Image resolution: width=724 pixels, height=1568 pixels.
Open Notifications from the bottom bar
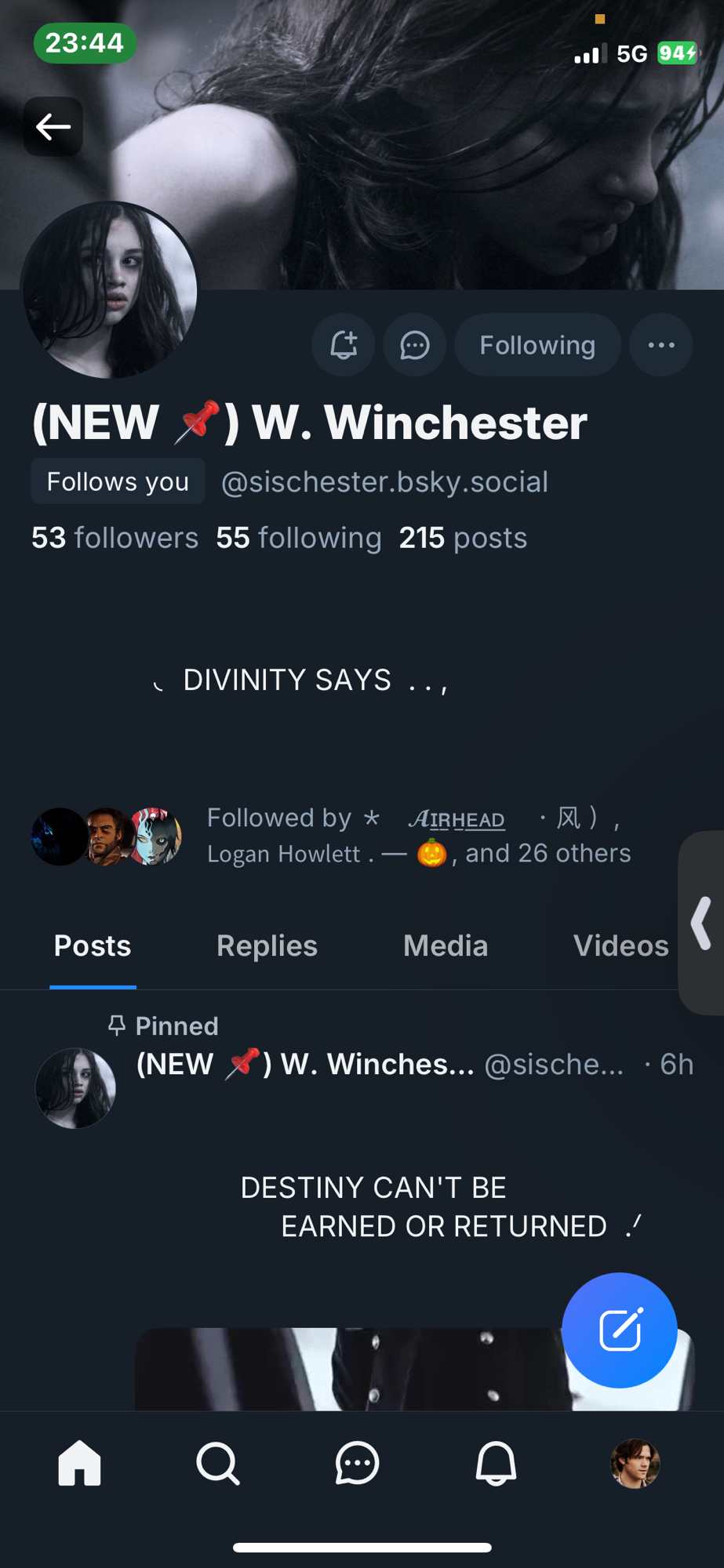coord(496,1463)
